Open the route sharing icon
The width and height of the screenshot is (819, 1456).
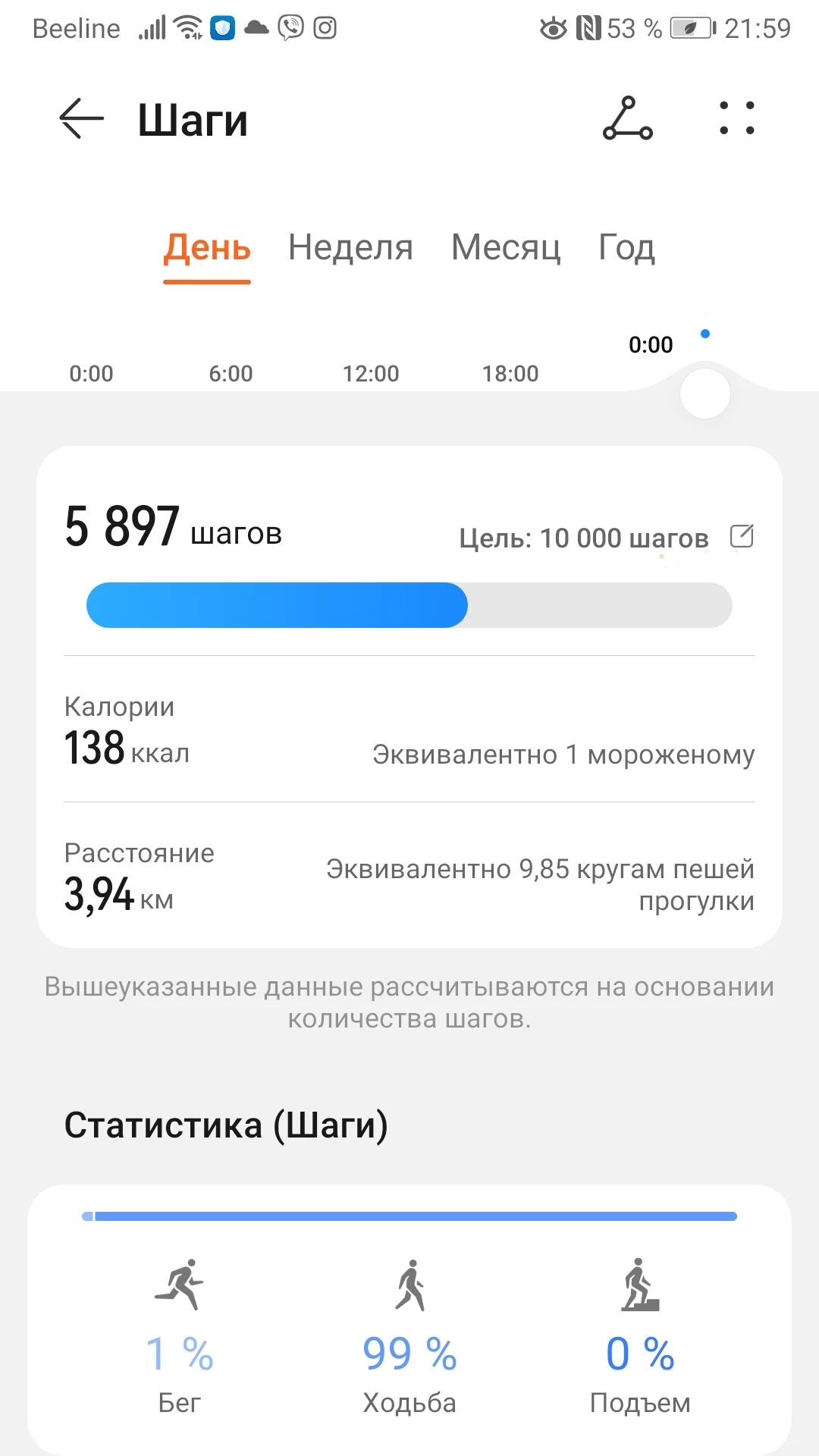(x=627, y=119)
